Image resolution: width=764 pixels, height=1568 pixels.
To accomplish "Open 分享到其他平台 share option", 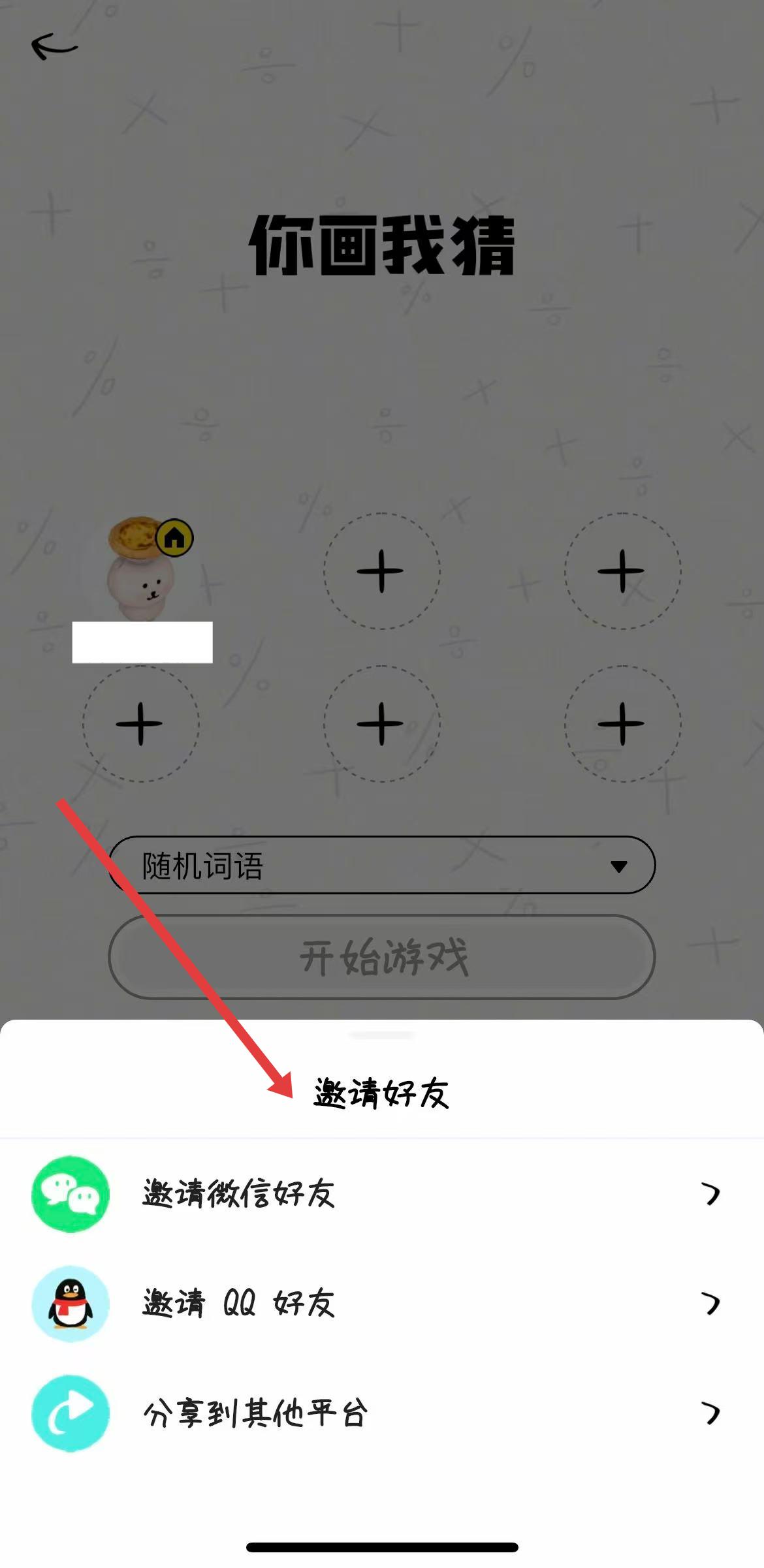I will [x=382, y=1413].
